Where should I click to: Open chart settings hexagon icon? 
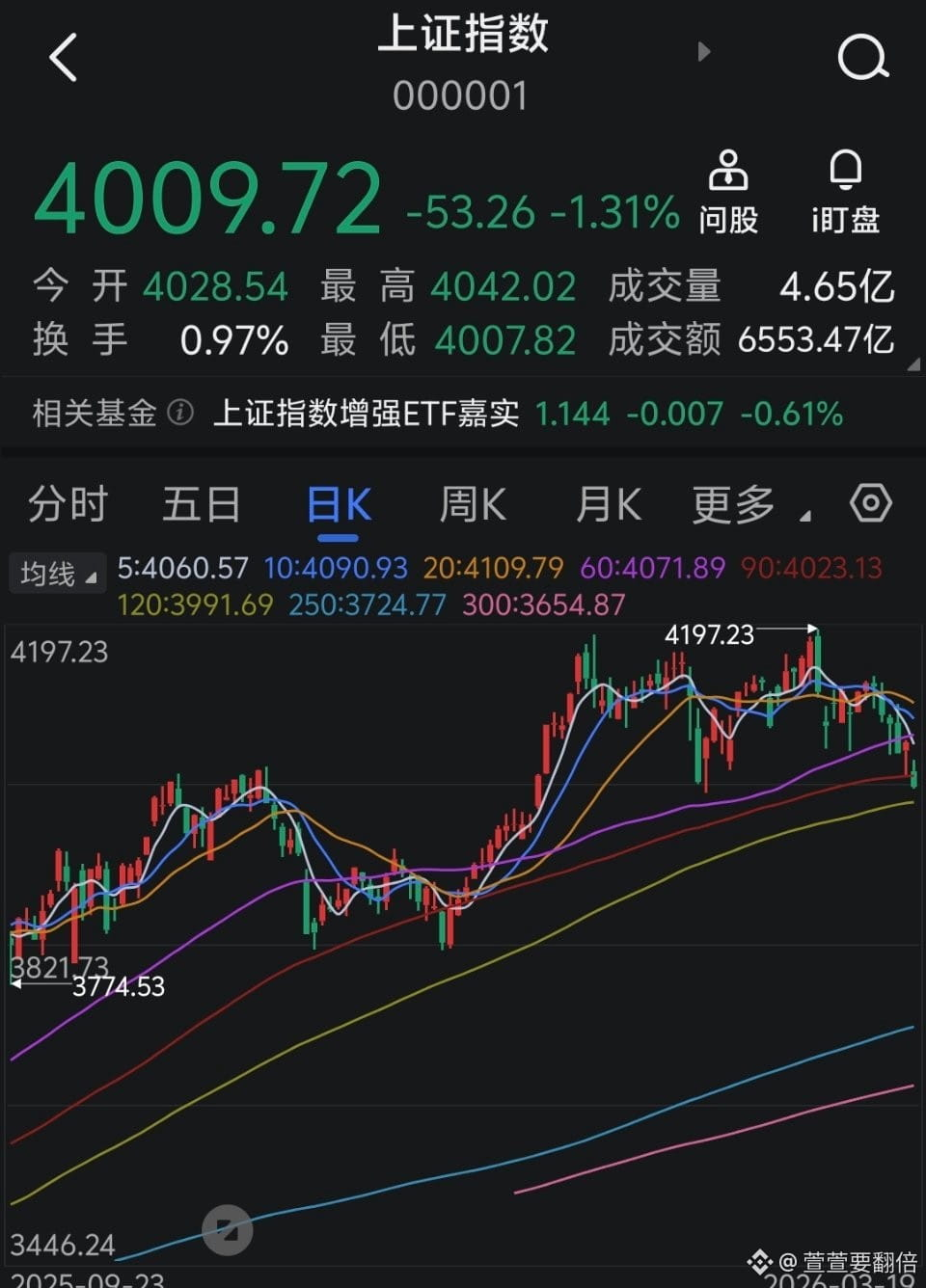[x=870, y=503]
